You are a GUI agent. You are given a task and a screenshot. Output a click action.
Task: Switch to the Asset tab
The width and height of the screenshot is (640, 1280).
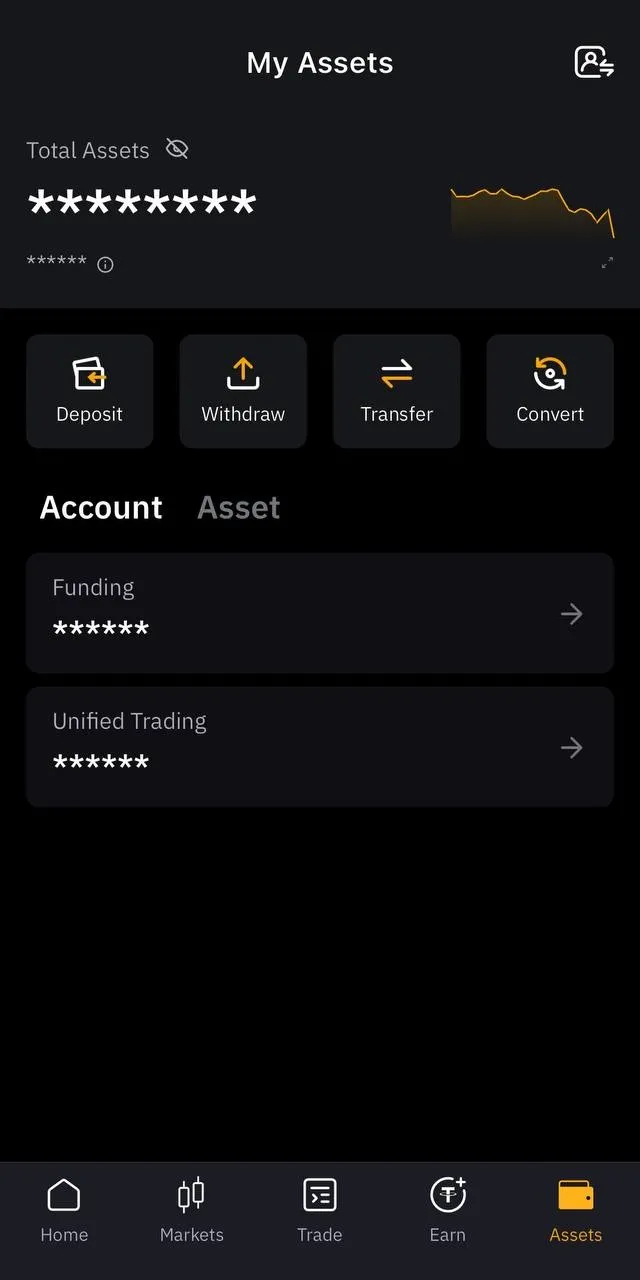point(239,507)
